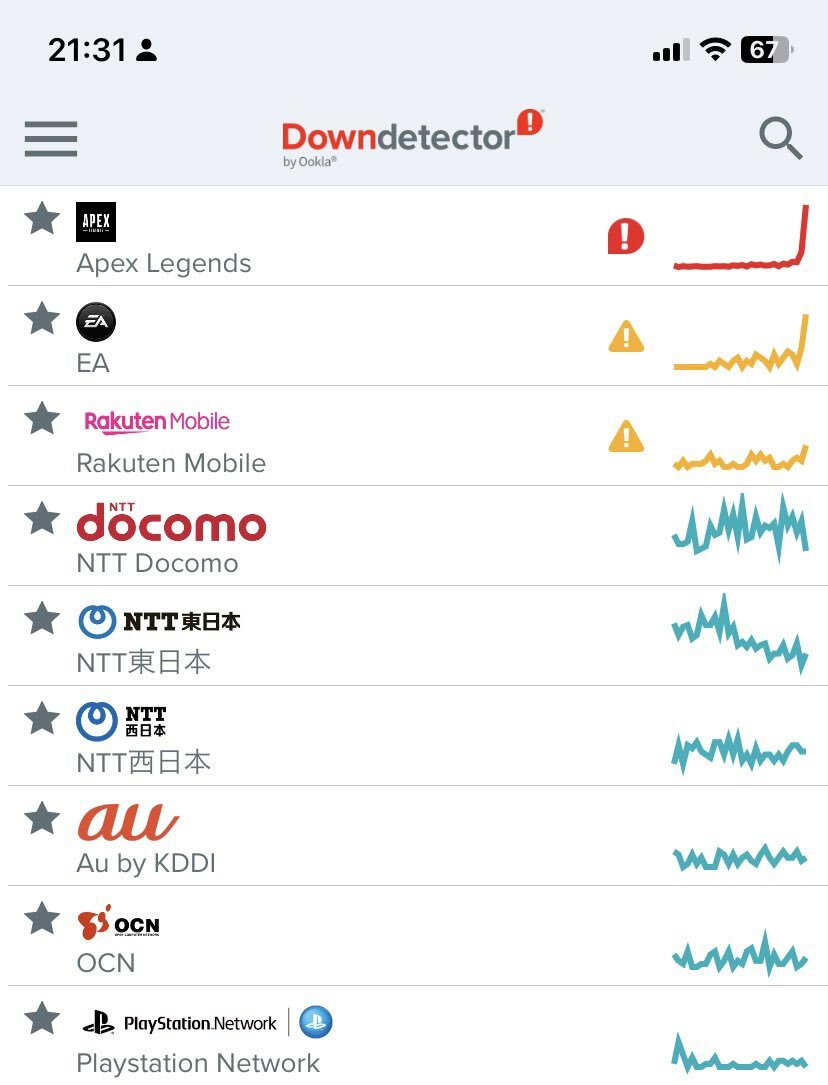This screenshot has width=828, height=1085.
Task: Star the OCN service
Action: (42, 918)
